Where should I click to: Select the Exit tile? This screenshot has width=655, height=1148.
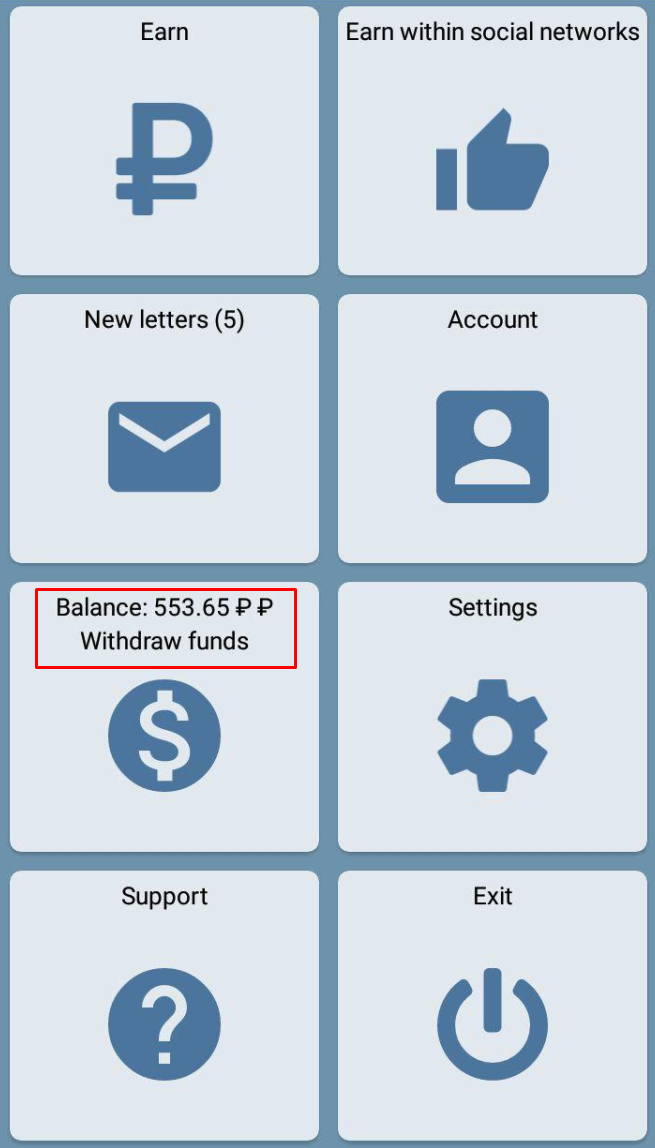pyautogui.click(x=492, y=1005)
